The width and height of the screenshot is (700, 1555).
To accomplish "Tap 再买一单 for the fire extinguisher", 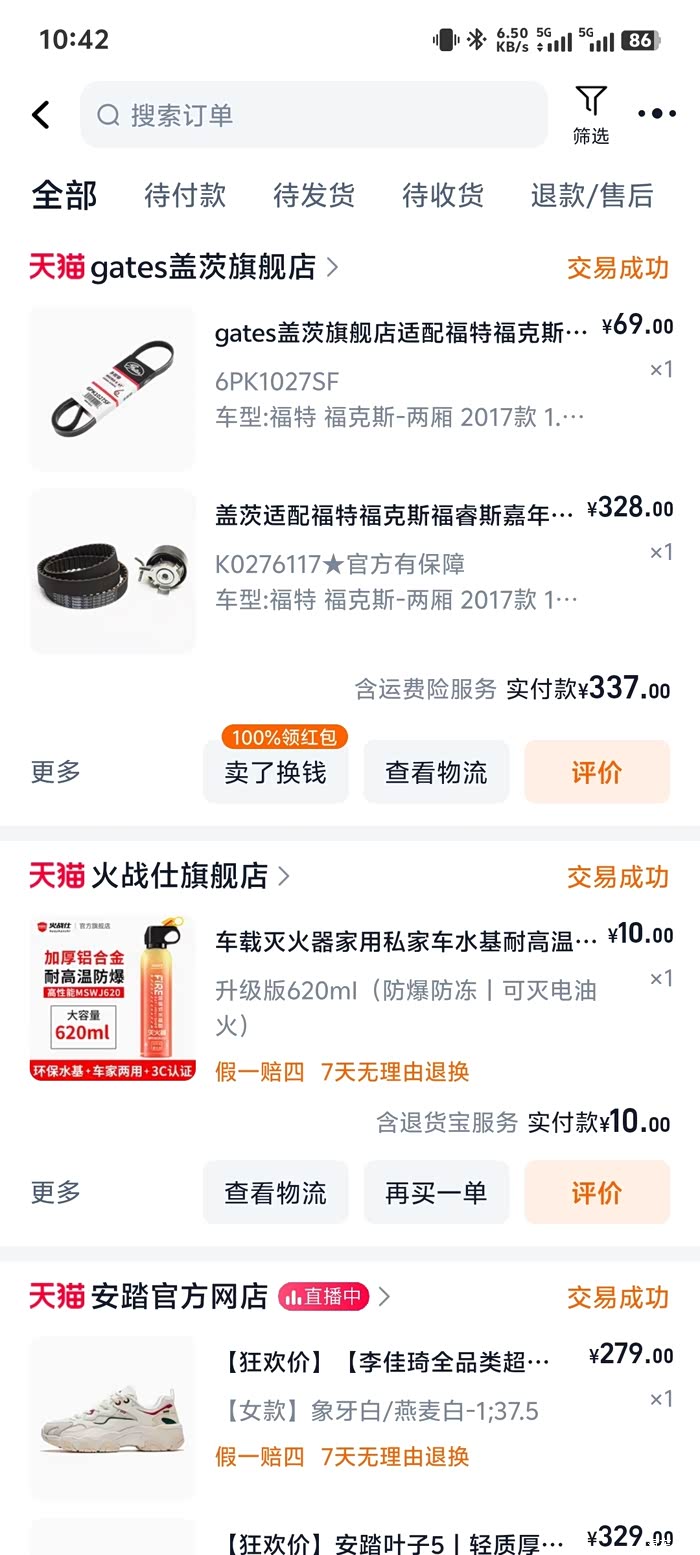I will 436,1192.
